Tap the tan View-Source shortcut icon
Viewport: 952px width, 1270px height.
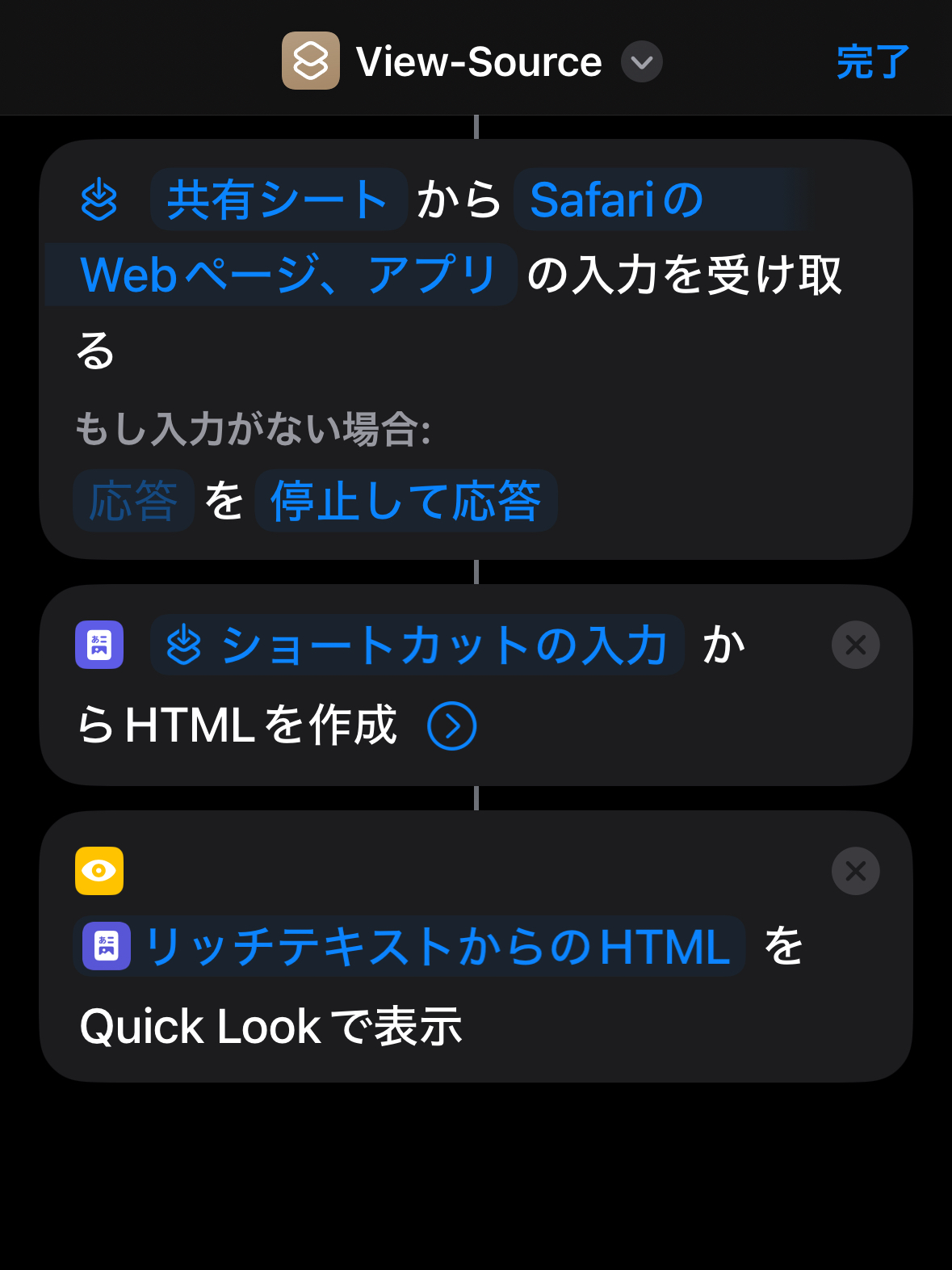coord(311,61)
